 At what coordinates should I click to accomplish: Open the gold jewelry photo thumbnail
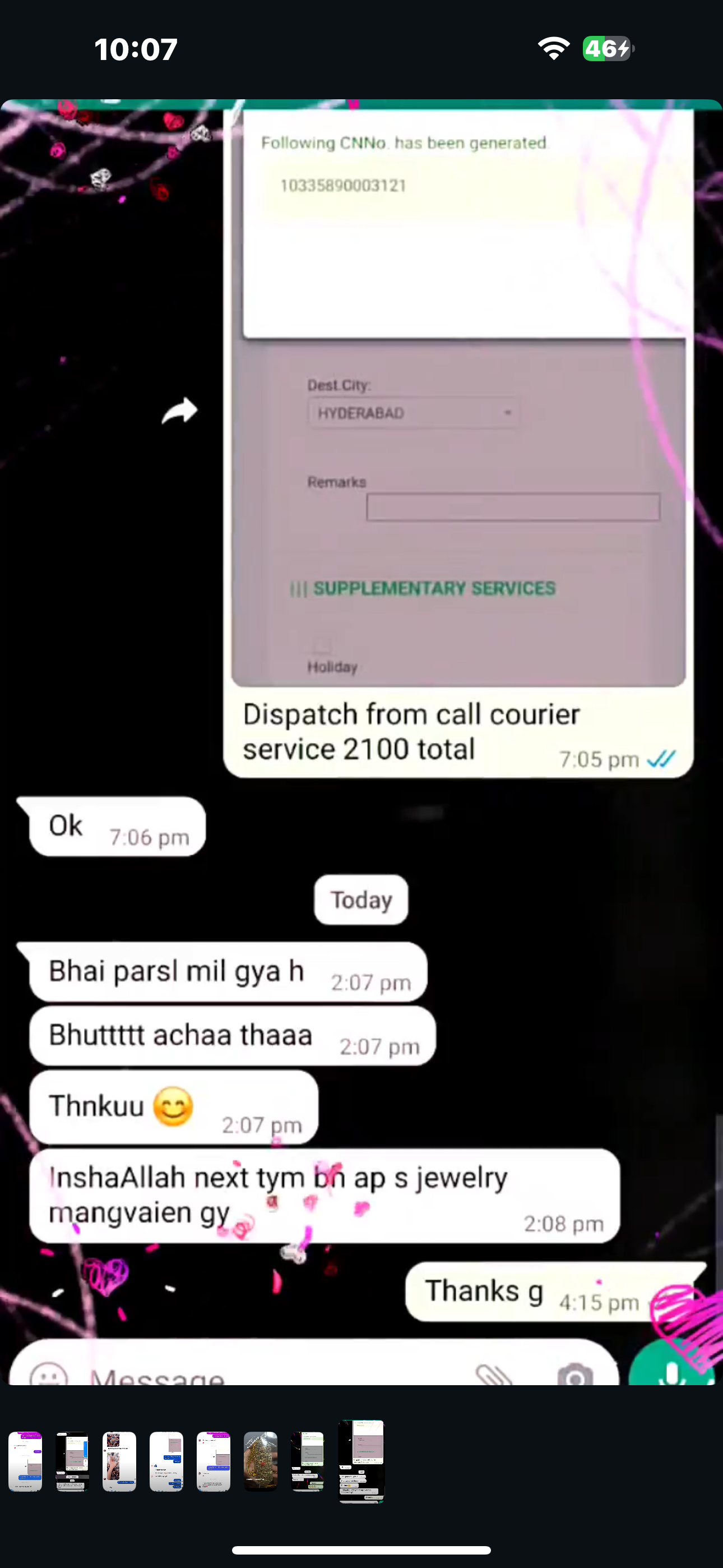[x=261, y=1461]
